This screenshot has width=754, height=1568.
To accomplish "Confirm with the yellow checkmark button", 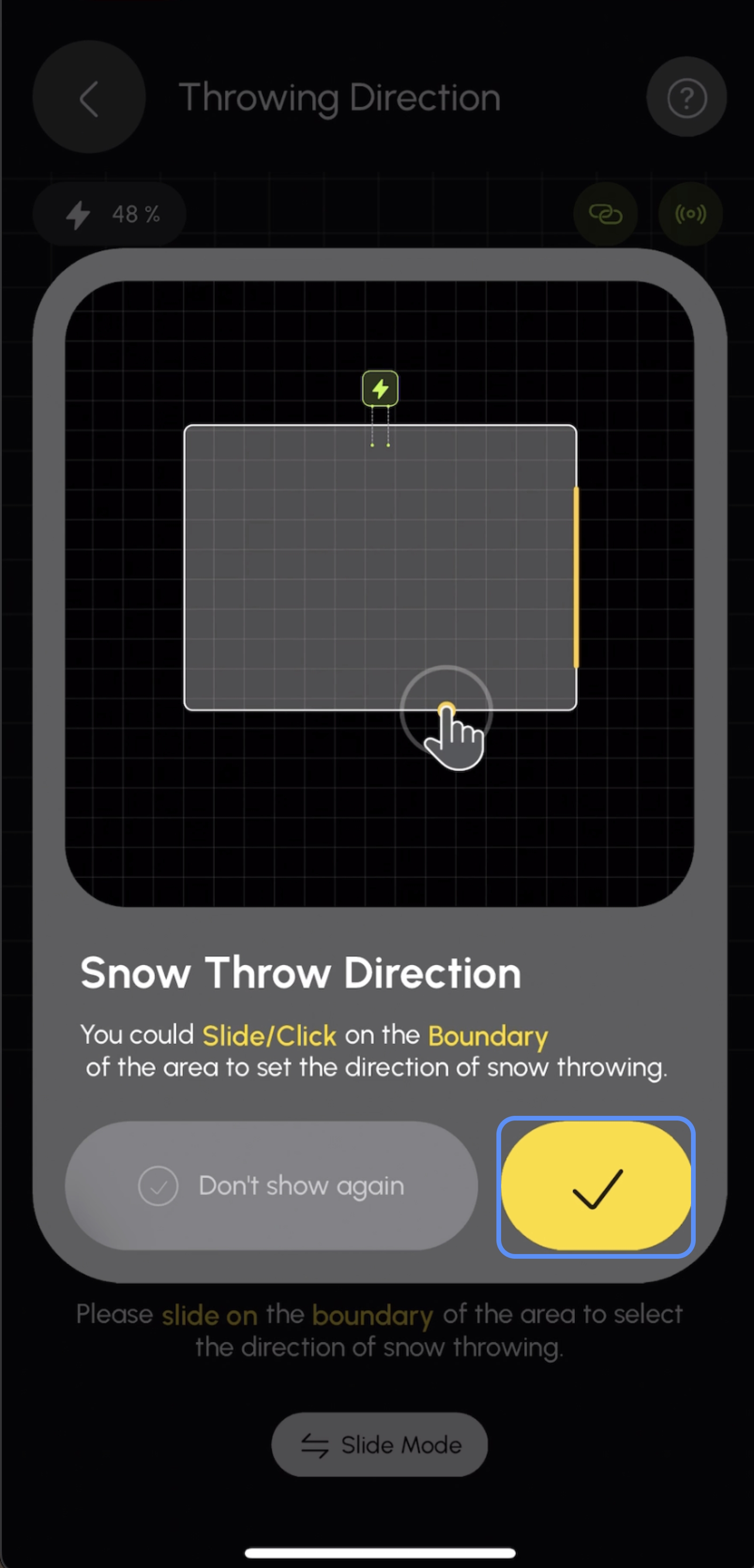I will (x=596, y=1187).
